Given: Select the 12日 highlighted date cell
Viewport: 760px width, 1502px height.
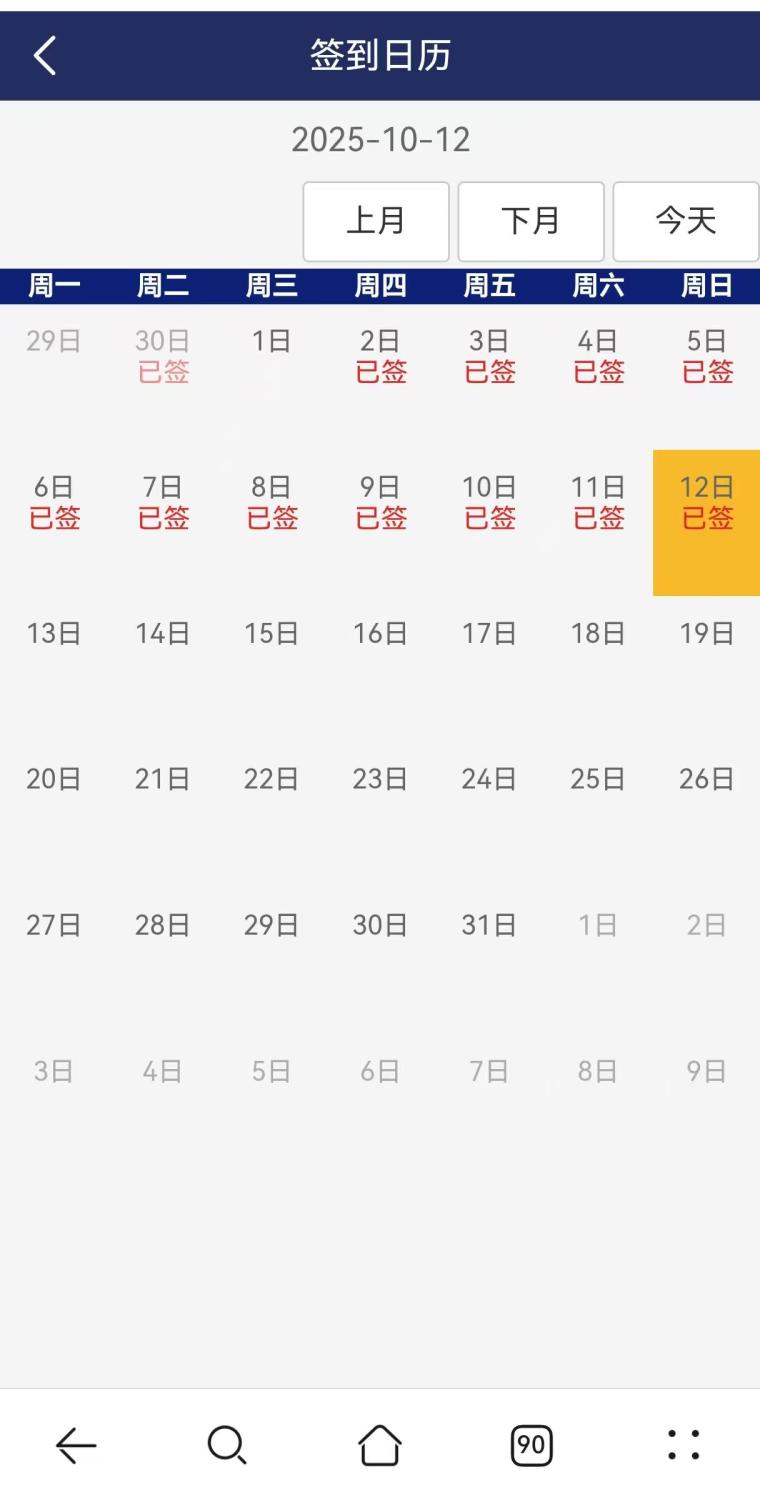Looking at the screenshot, I should coord(706,522).
